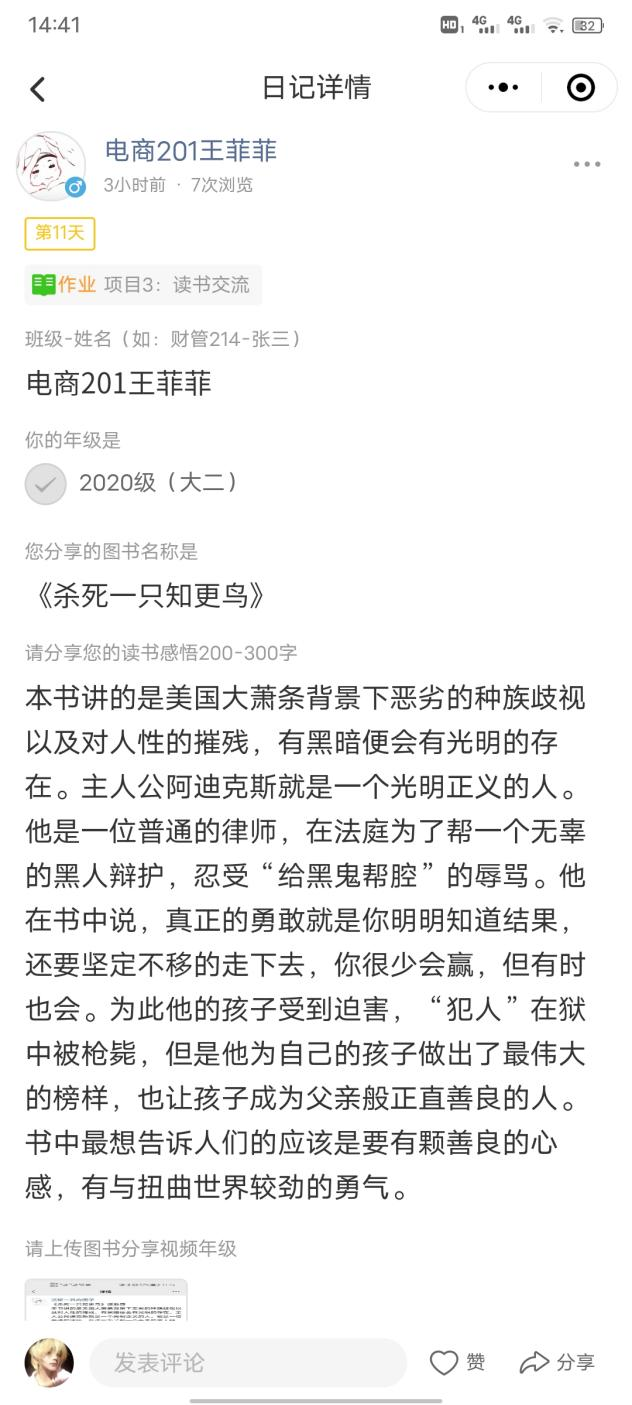Share this diary via 分享
This screenshot has width=632, height=1405.
[557, 1362]
